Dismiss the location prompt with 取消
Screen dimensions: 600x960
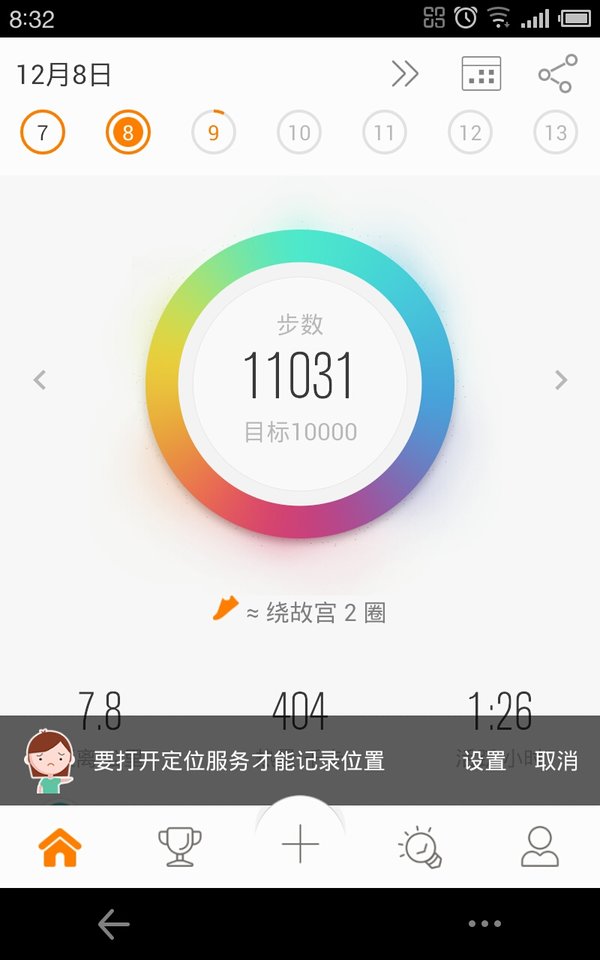click(x=556, y=760)
